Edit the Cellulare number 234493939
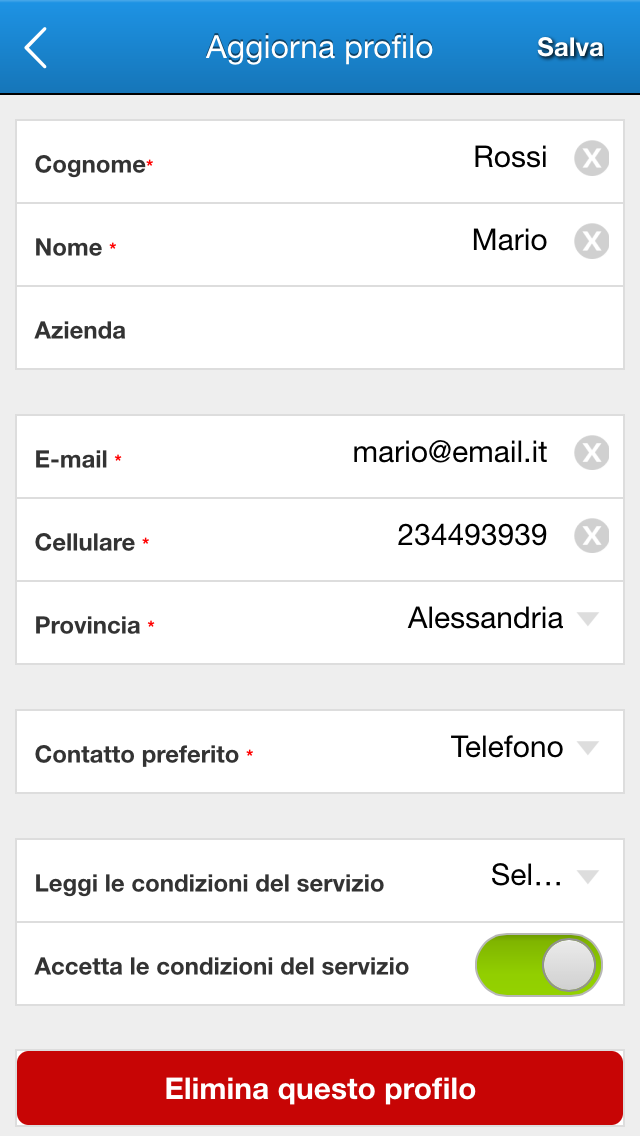Screen dimensions: 640x1136 pos(472,537)
